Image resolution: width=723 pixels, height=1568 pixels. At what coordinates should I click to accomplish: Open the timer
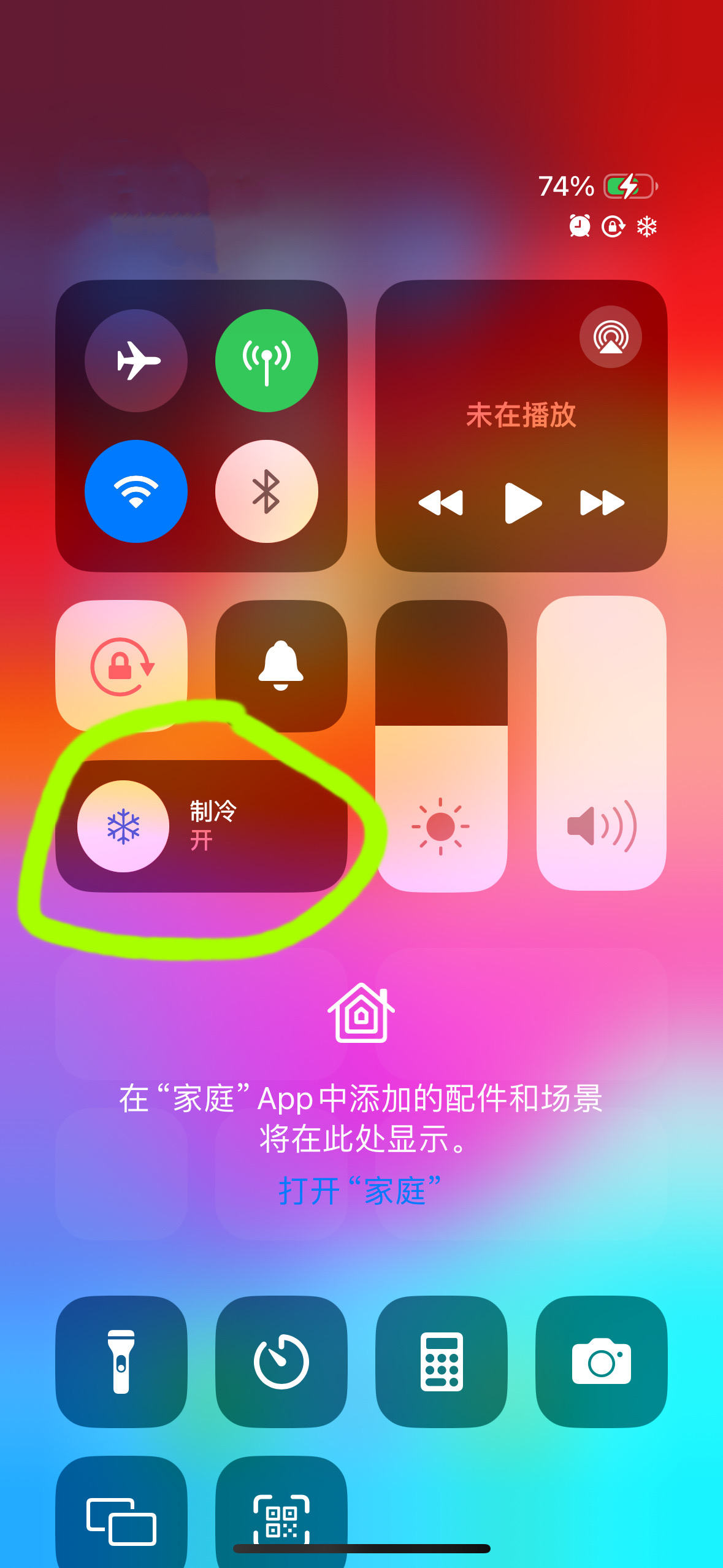point(281,1361)
